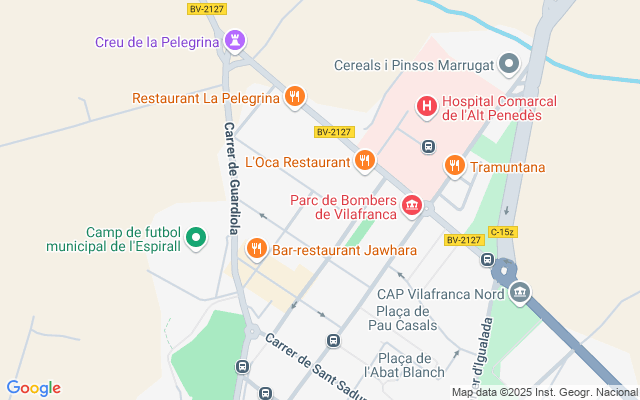The width and height of the screenshot is (640, 400).
Task: Tap Bar-restaurant Jawhara pin
Action: [257, 248]
